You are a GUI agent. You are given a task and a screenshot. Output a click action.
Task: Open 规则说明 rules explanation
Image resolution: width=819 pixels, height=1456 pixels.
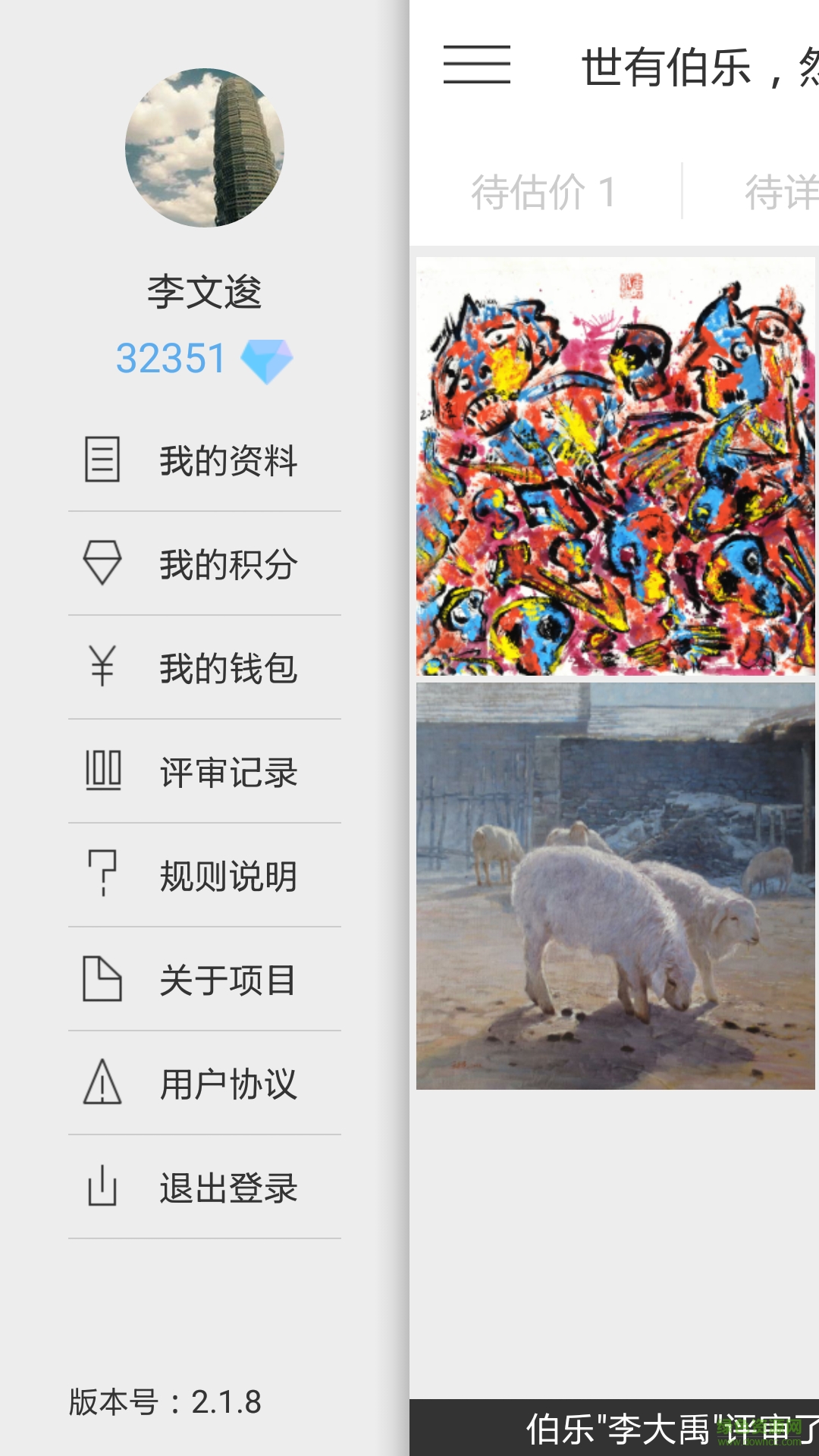coord(205,875)
